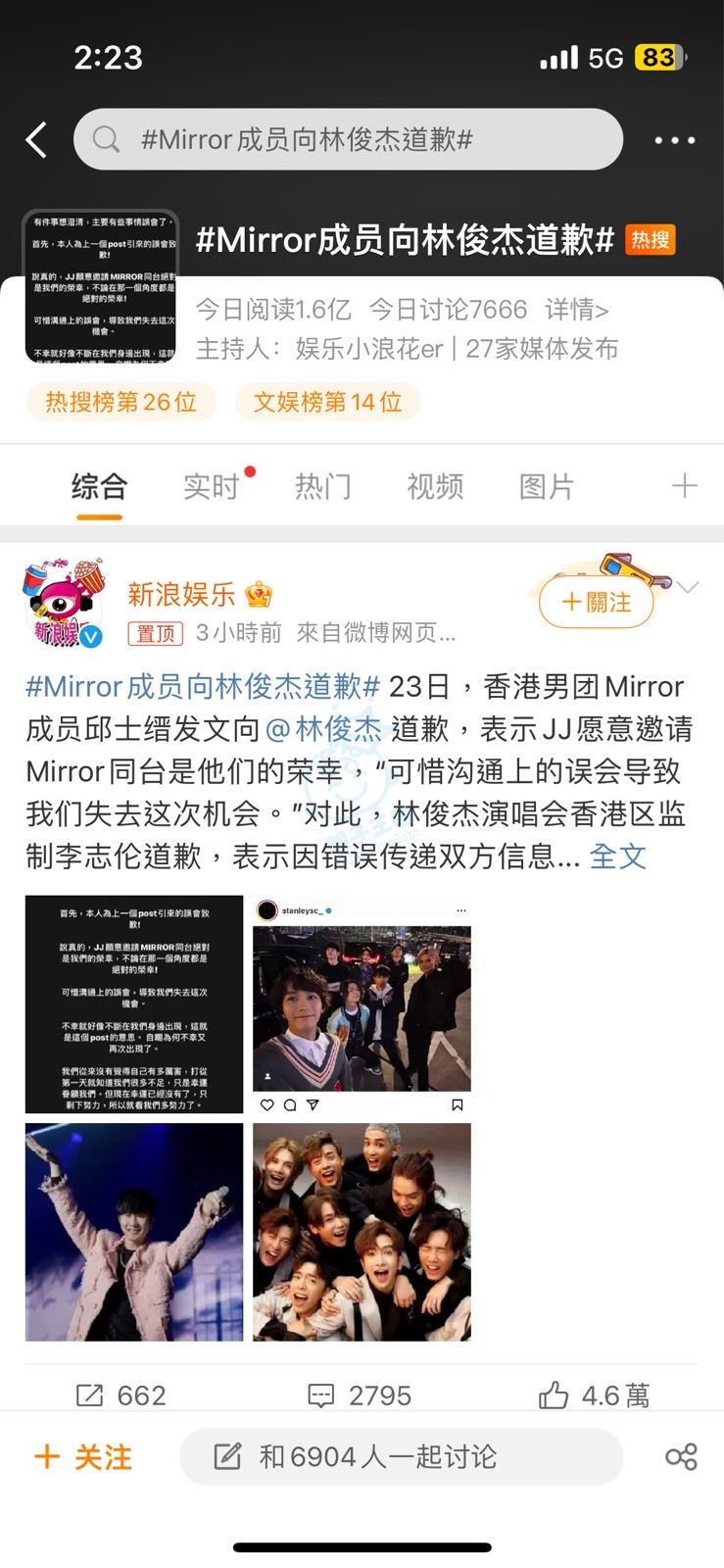Viewport: 724px width, 1568px height.
Task: Expand the chevron menu on 新浪娱乐 post
Action: pos(688,587)
